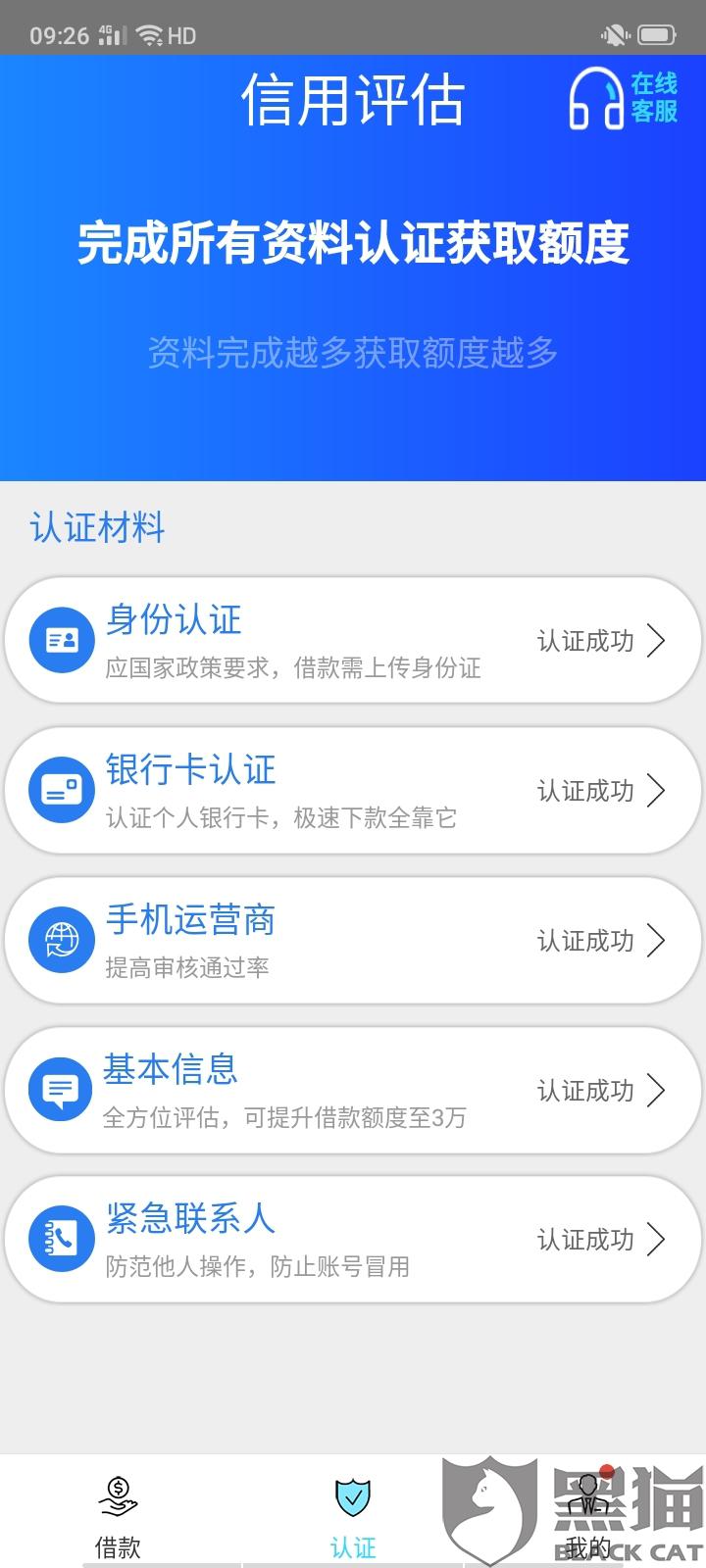Open the 身份认证 identity verification row

[353, 641]
